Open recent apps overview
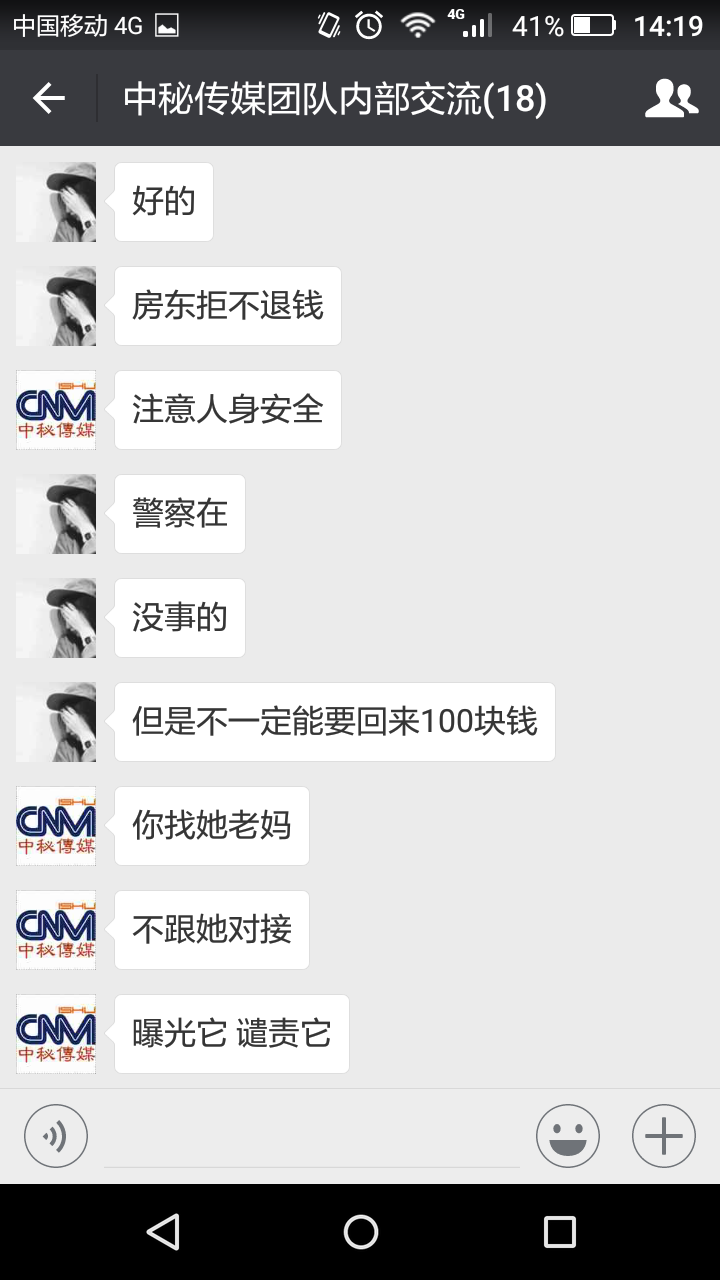 560,1232
